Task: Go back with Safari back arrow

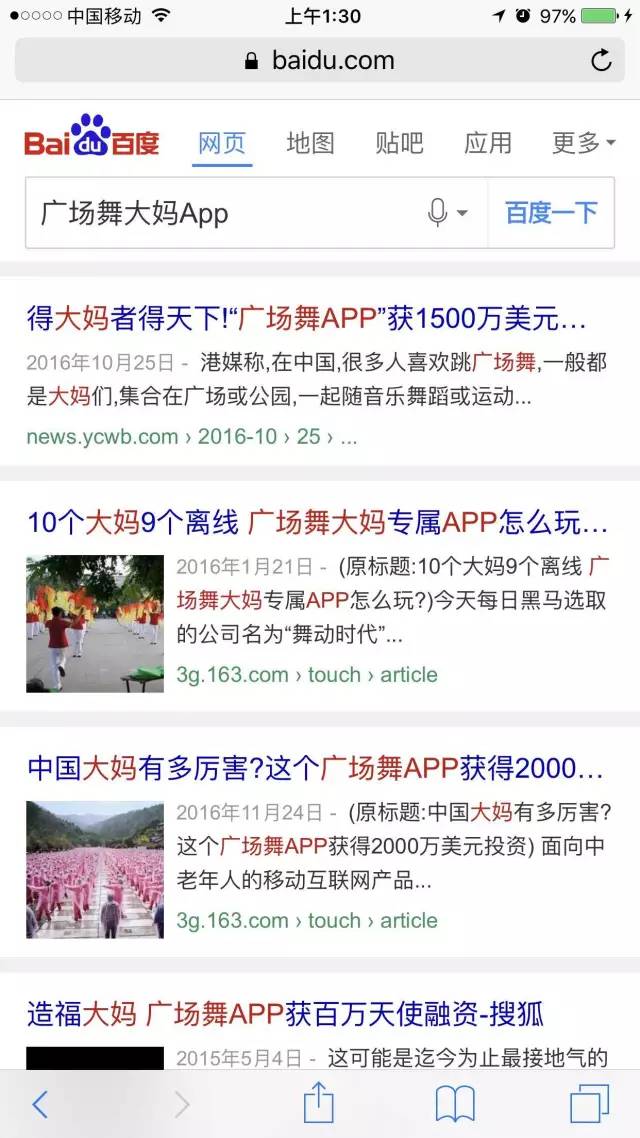Action: click(40, 1104)
